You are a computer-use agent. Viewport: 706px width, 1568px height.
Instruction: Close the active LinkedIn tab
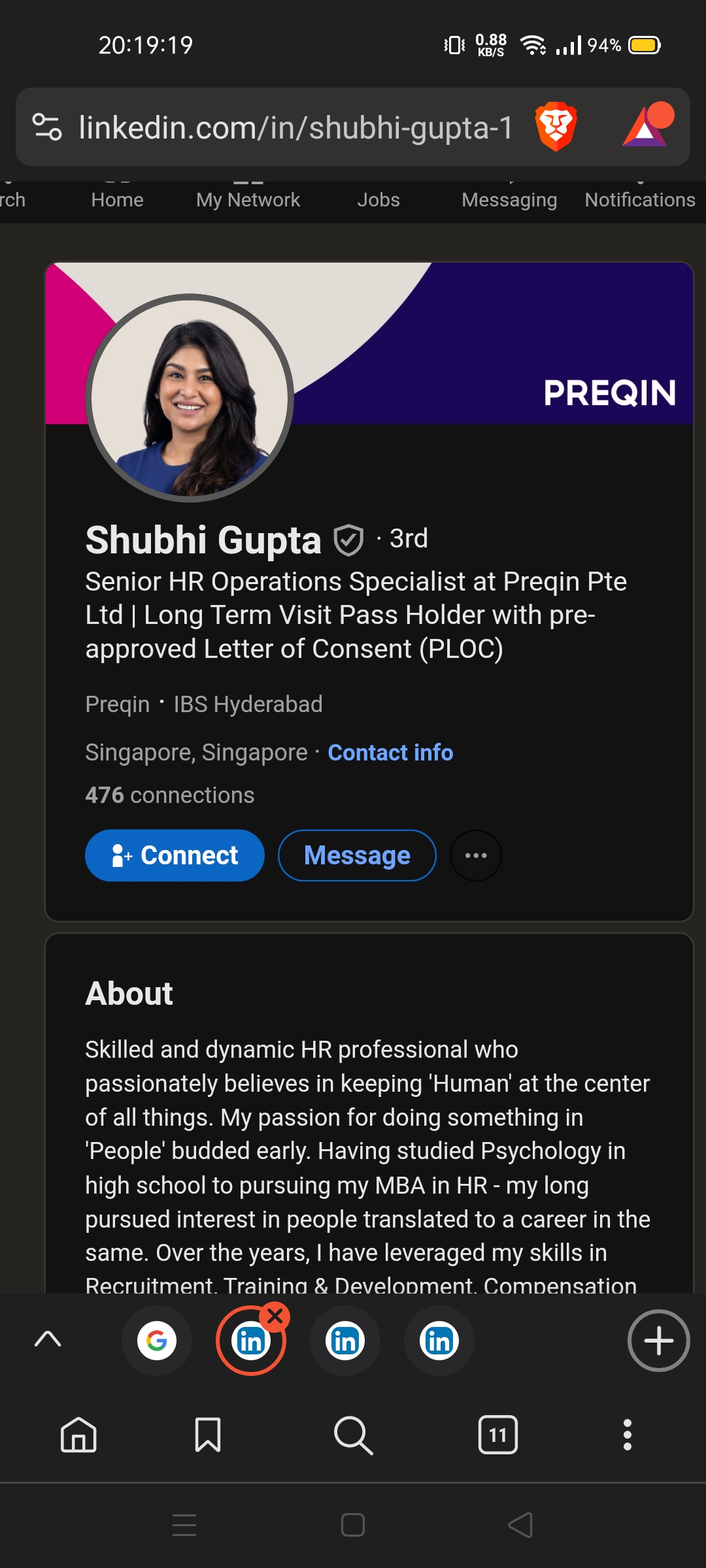pos(275,1316)
